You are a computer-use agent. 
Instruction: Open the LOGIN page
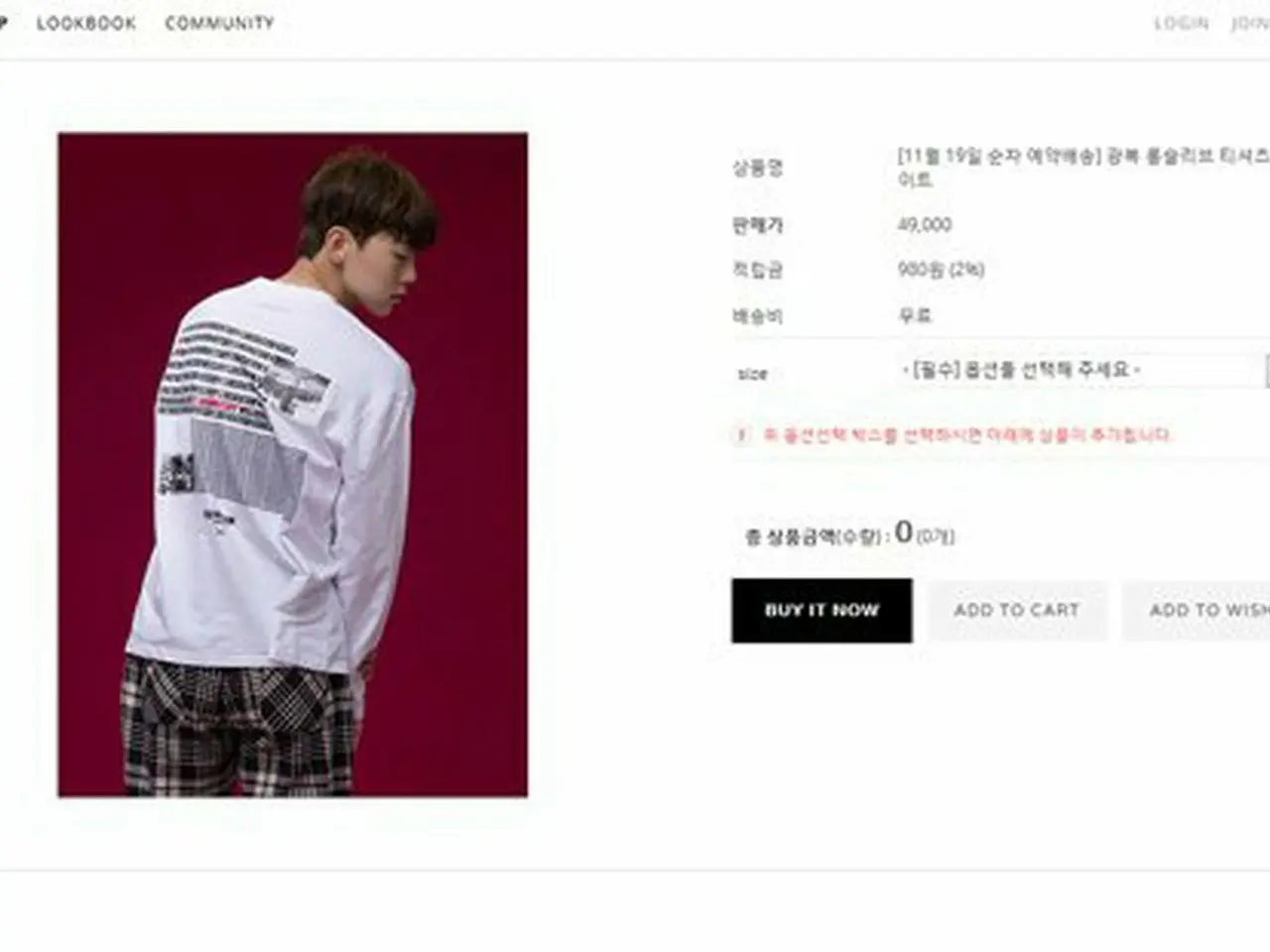coord(1181,23)
